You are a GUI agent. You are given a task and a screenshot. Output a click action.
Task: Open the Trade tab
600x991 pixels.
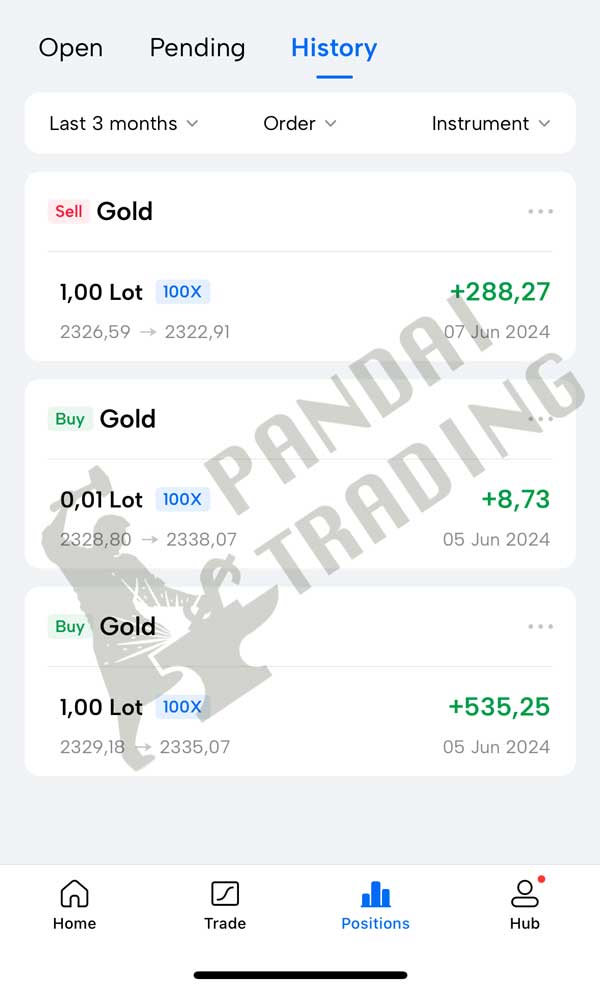pyautogui.click(x=225, y=905)
